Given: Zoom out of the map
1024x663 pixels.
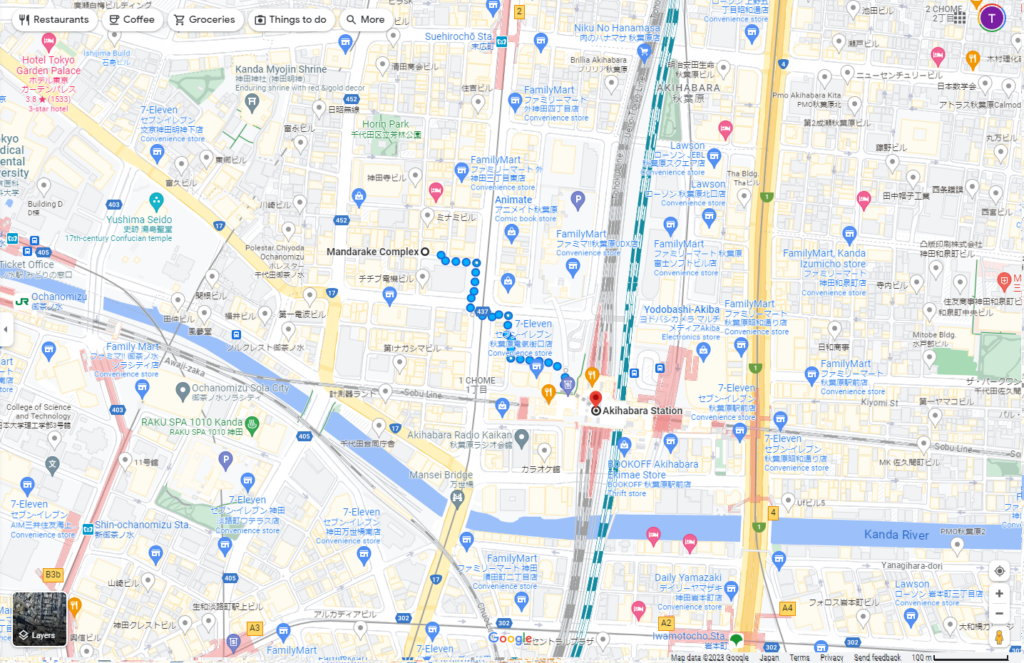Looking at the screenshot, I should (x=999, y=613).
